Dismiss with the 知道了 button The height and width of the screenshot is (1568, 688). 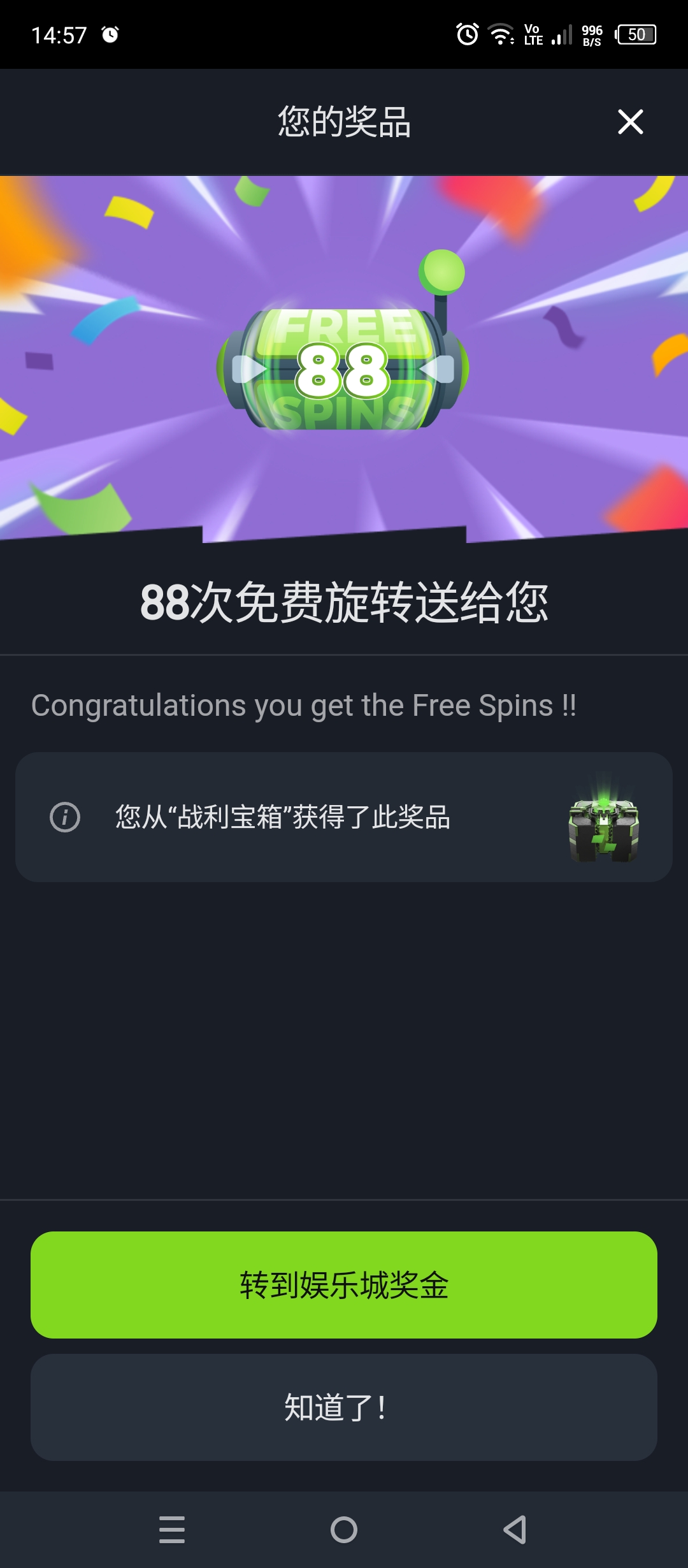[344, 1407]
